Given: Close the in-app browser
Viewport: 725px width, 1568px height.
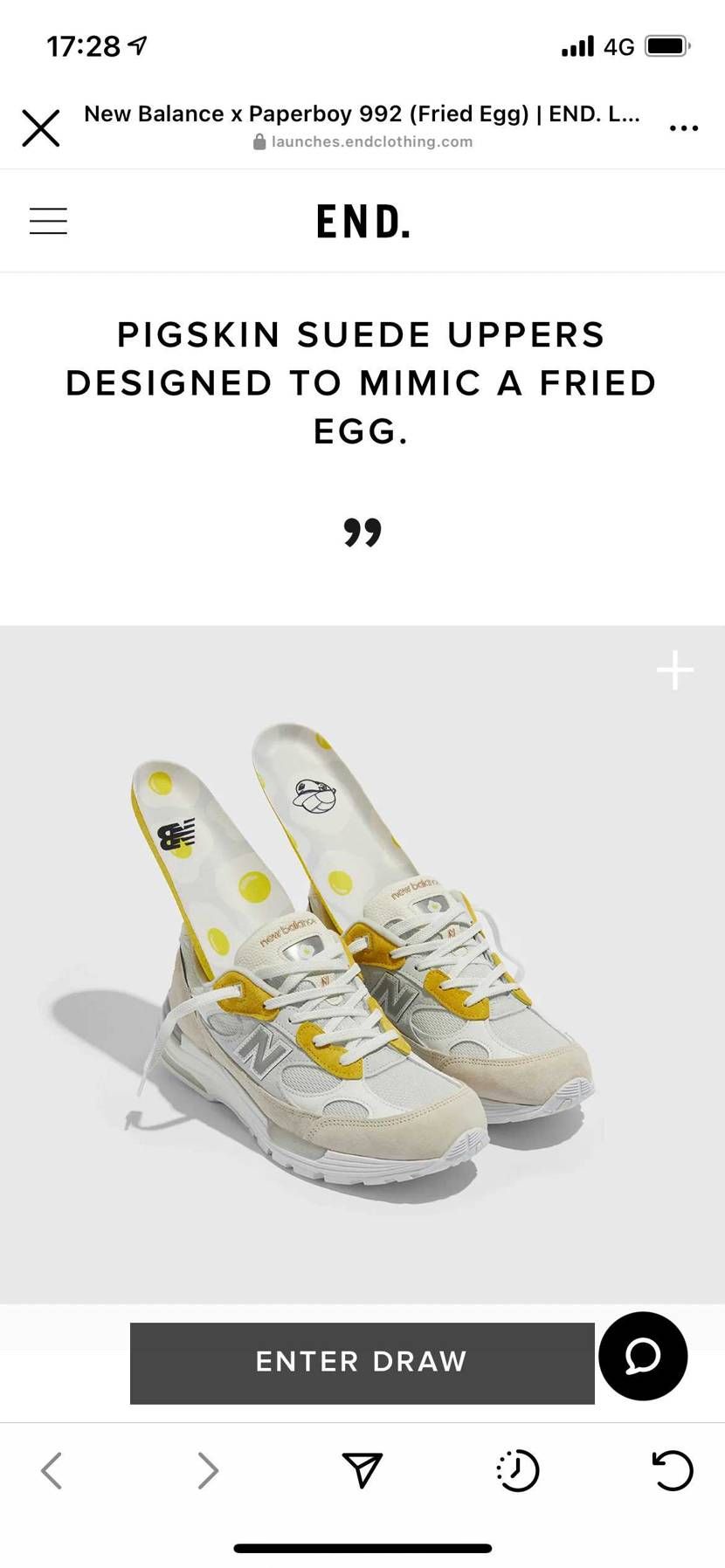Looking at the screenshot, I should [x=41, y=128].
